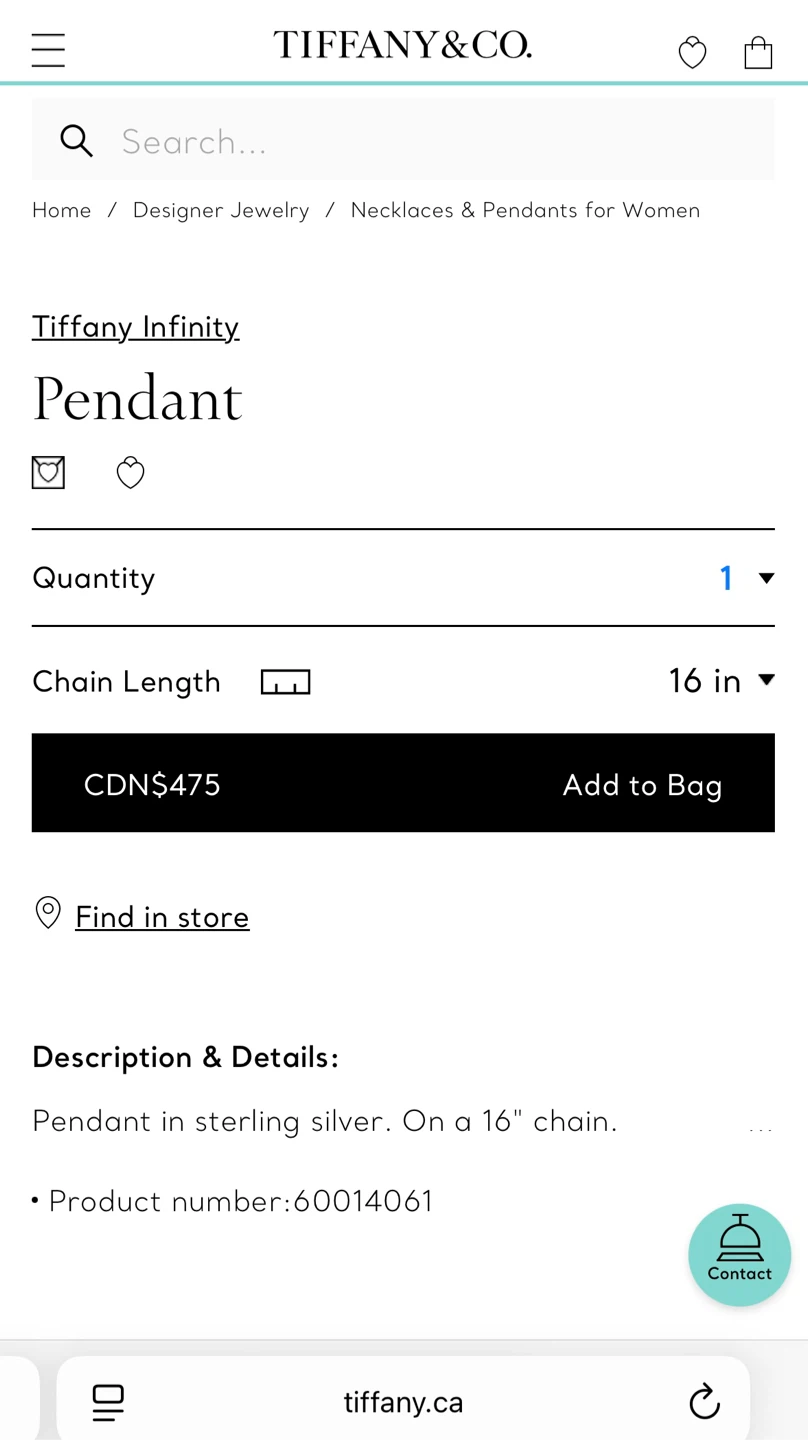This screenshot has height=1440, width=808.
Task: Click the Find in store location pin
Action: [x=47, y=913]
